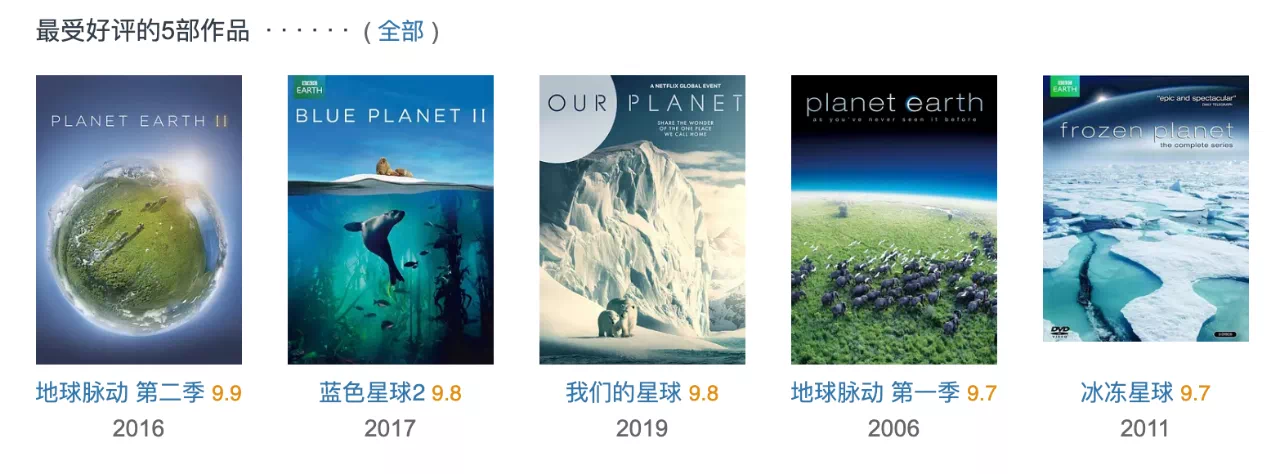The image size is (1280, 474).
Task: Tap the 冰冻星球 title link
Action: [1127, 392]
